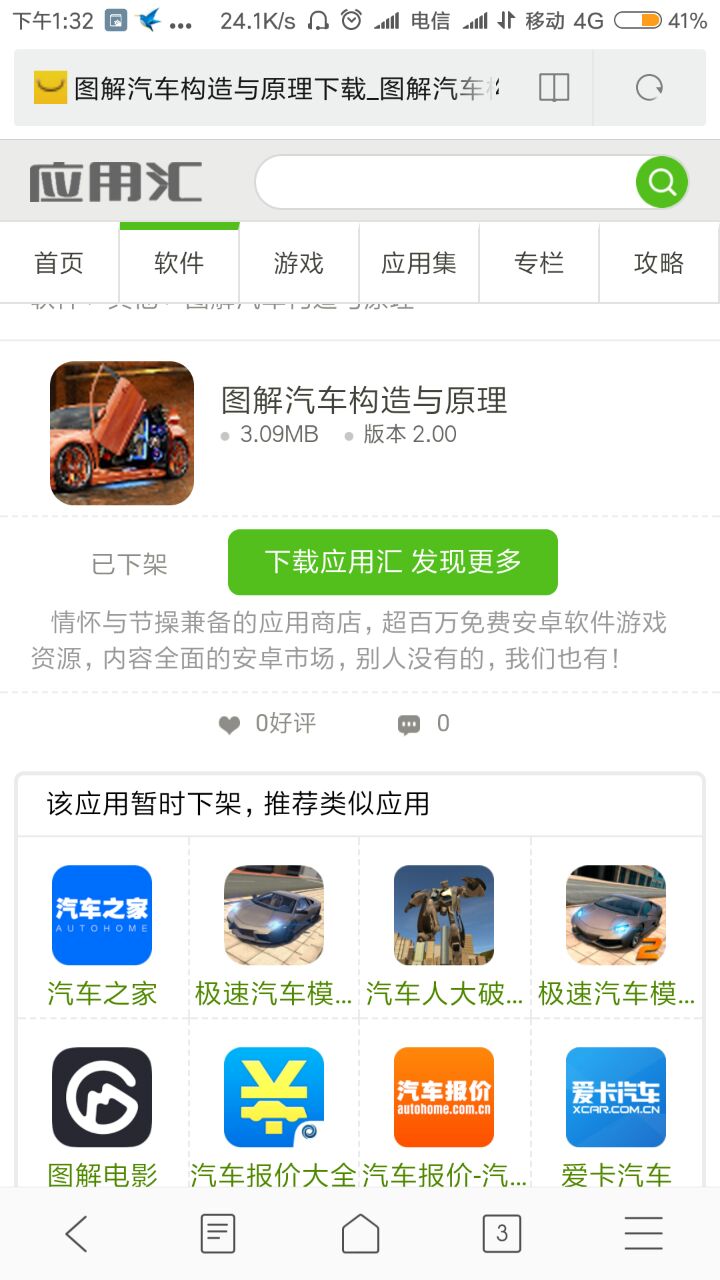This screenshot has height=1280, width=720.
Task: Open the 汽车人大破坏 robot app
Action: 444,915
